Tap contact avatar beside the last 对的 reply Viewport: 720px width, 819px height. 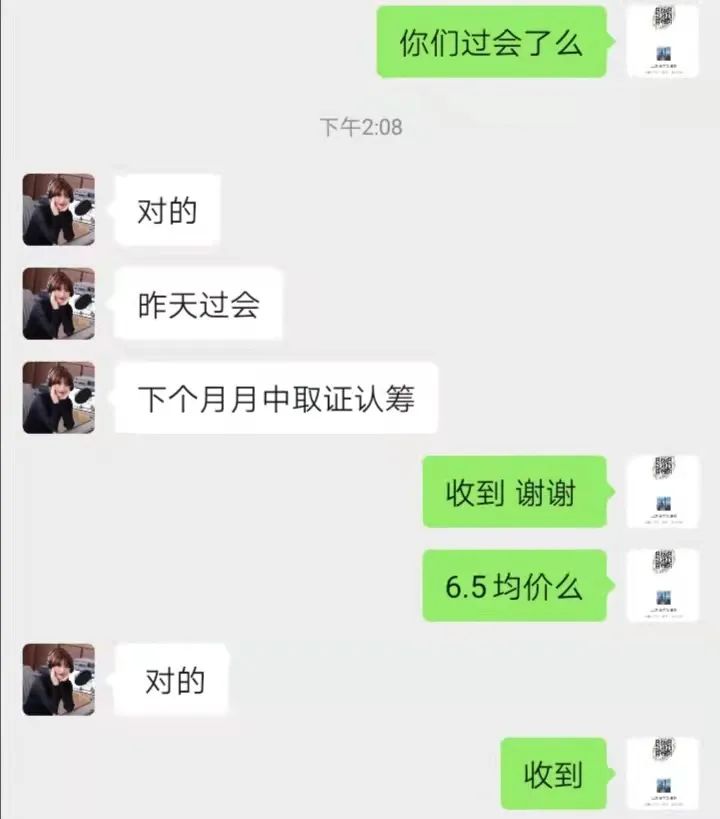(58, 680)
